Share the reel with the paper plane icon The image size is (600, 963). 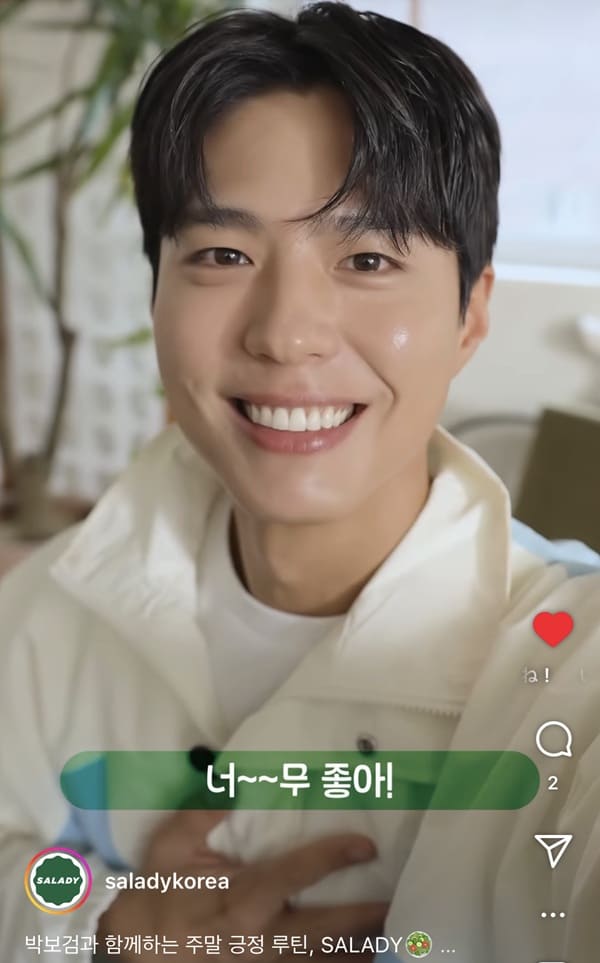pyautogui.click(x=553, y=849)
